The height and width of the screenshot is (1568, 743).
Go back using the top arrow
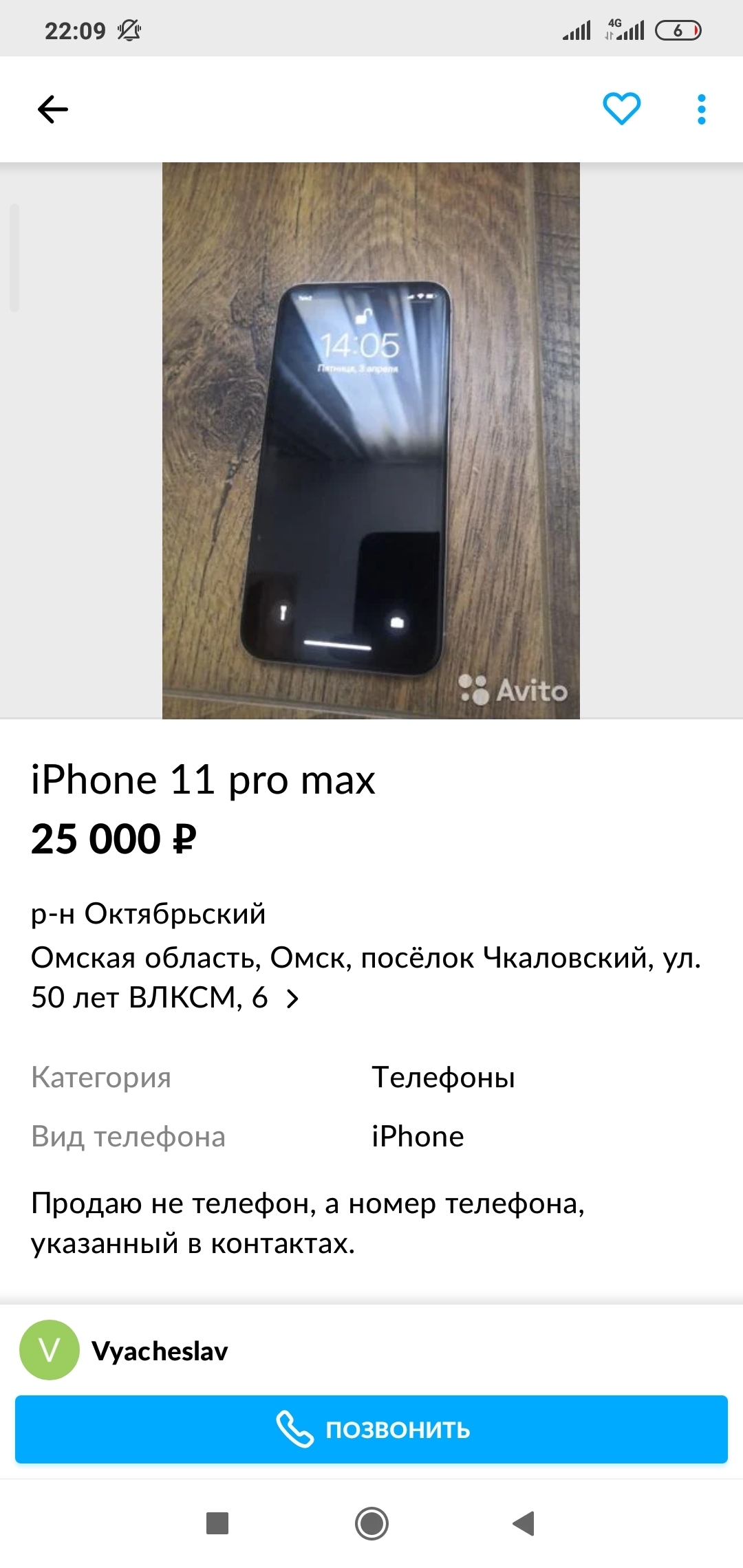[x=52, y=109]
